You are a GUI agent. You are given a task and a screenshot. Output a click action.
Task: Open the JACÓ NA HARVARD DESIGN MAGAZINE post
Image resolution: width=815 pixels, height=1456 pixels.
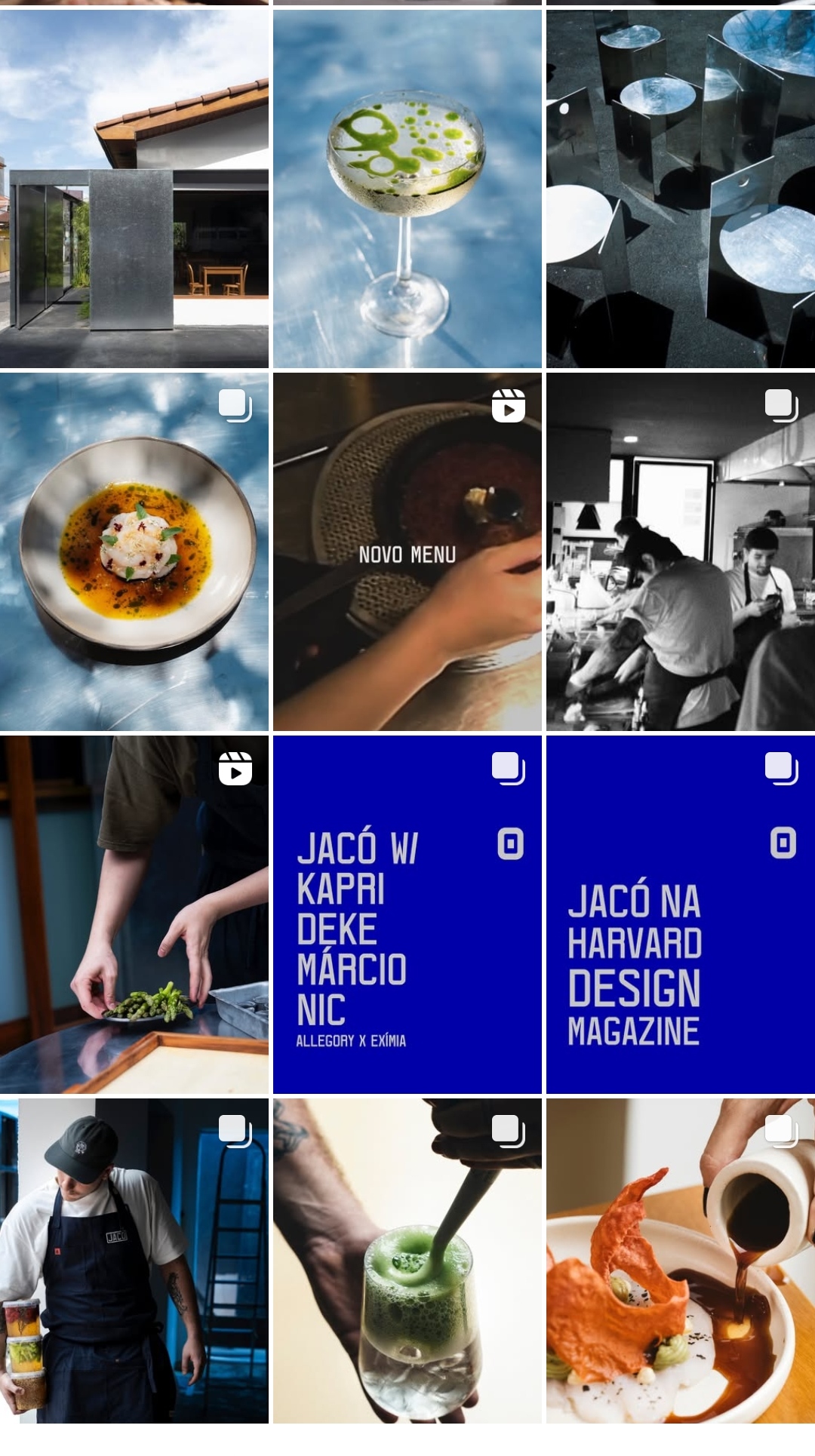click(681, 914)
